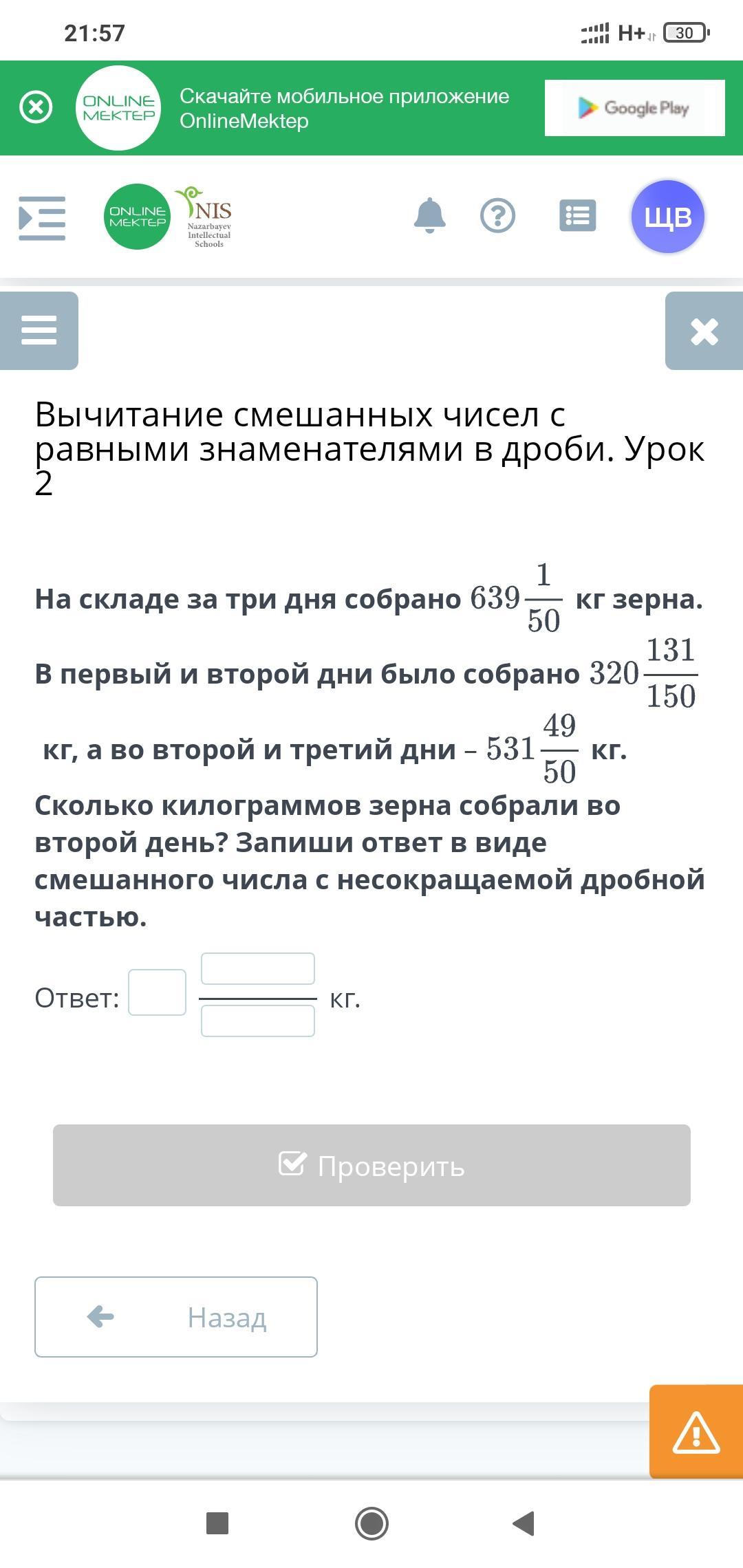This screenshot has height=1568, width=743.
Task: Select the numerator answer field
Action: click(258, 968)
